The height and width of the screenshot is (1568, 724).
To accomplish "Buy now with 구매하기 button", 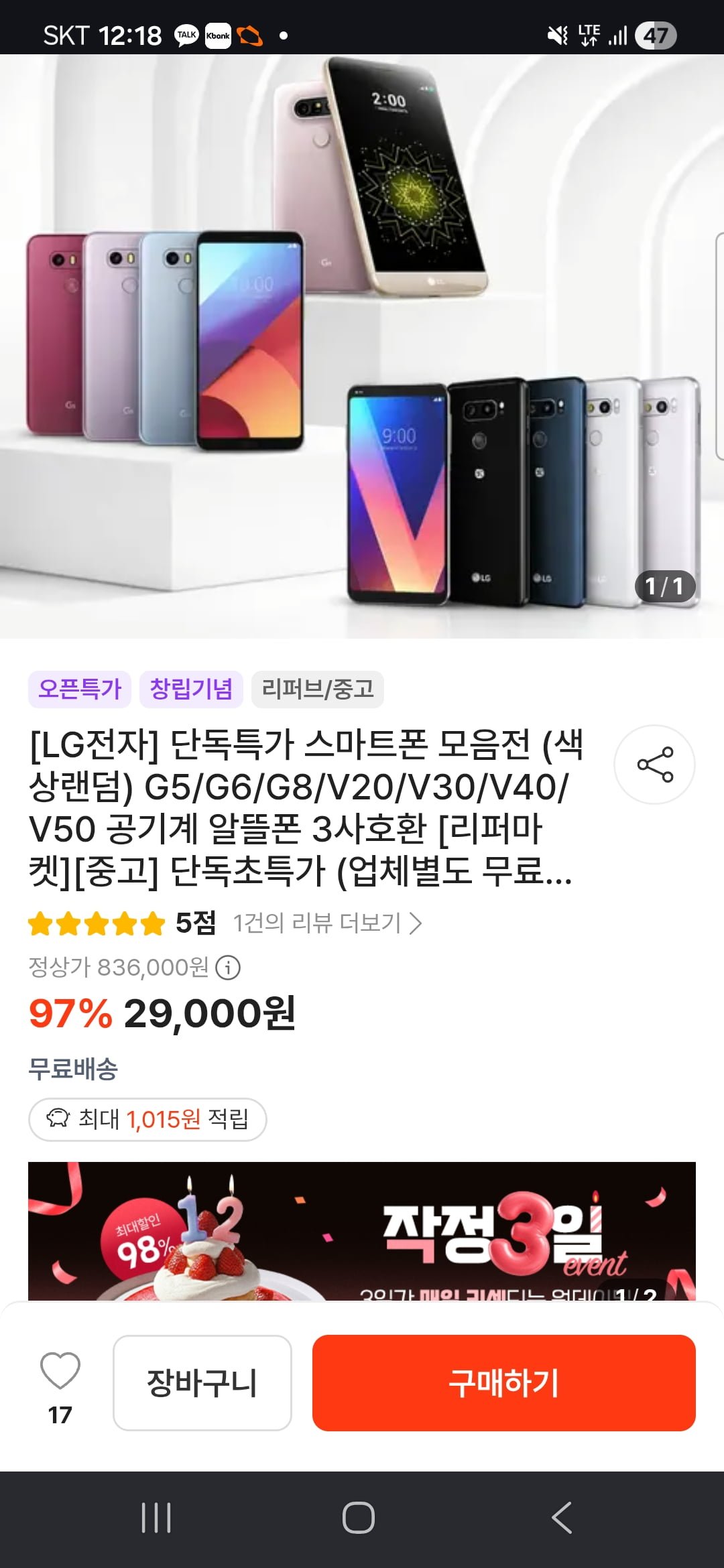I will click(x=503, y=1383).
